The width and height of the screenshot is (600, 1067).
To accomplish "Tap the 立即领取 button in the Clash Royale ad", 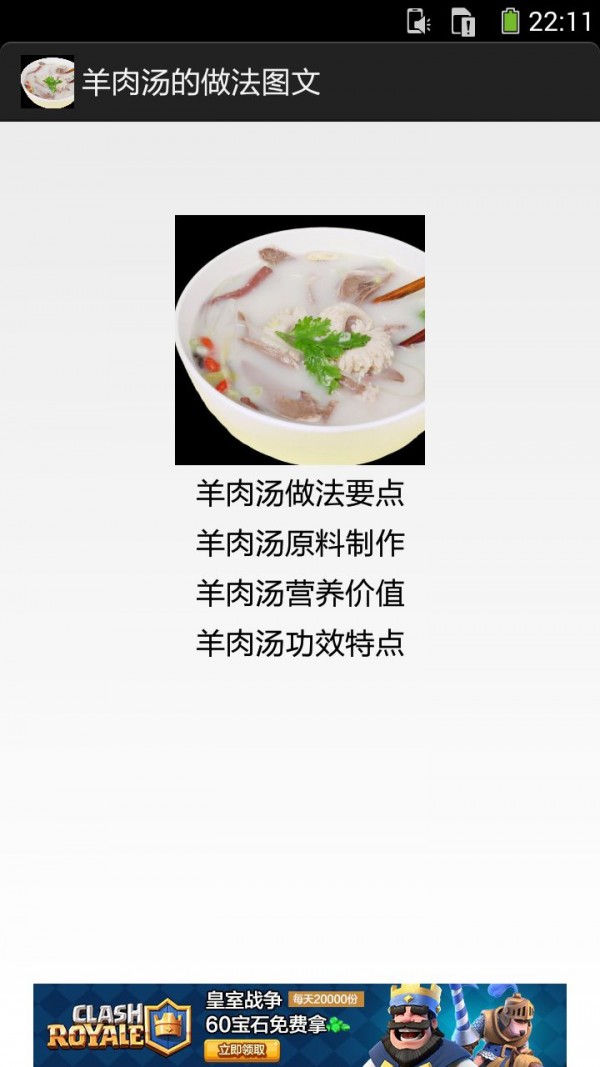I will coord(242,1049).
